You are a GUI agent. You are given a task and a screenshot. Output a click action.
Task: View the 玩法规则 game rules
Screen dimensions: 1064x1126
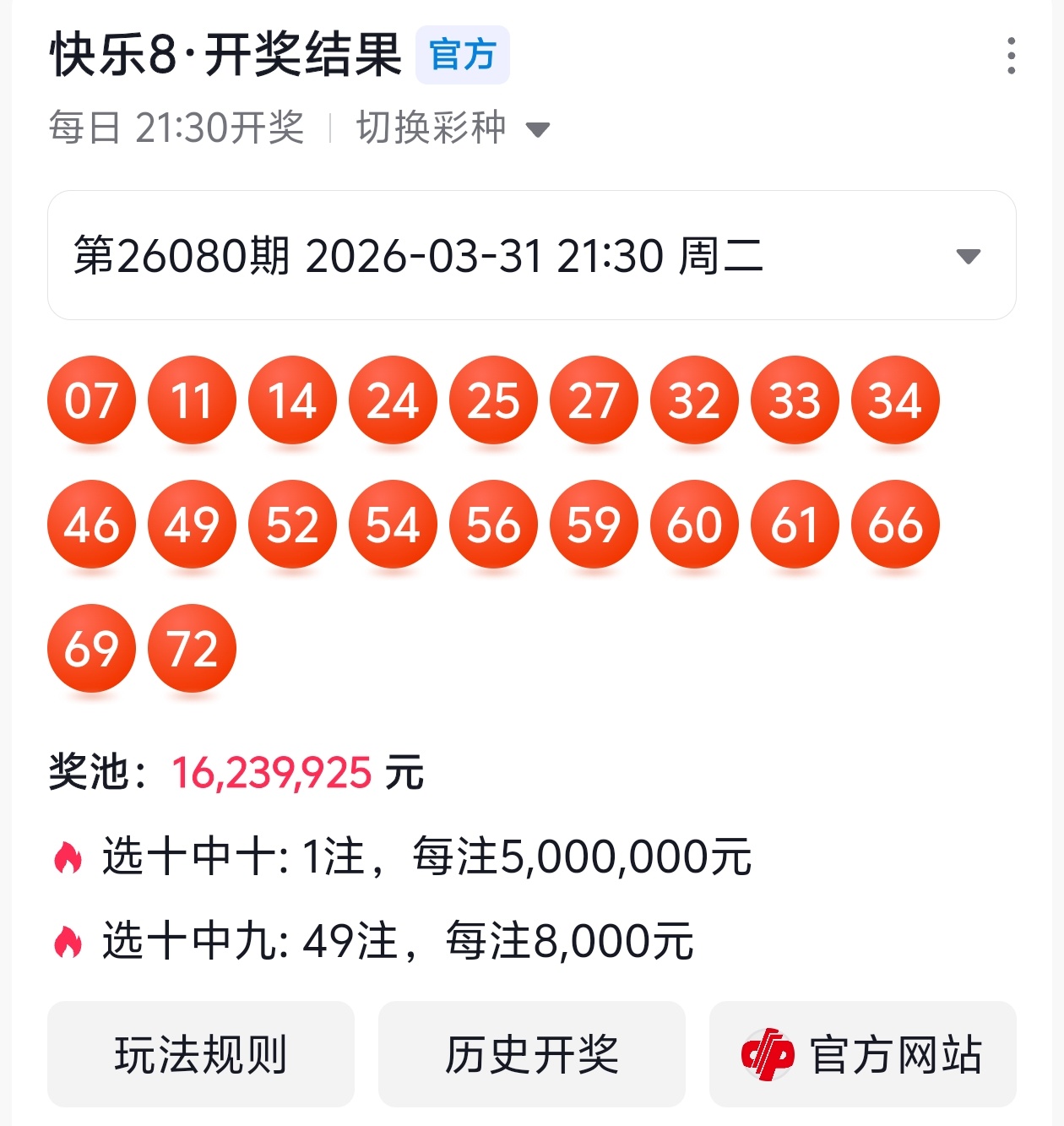pos(201,1053)
